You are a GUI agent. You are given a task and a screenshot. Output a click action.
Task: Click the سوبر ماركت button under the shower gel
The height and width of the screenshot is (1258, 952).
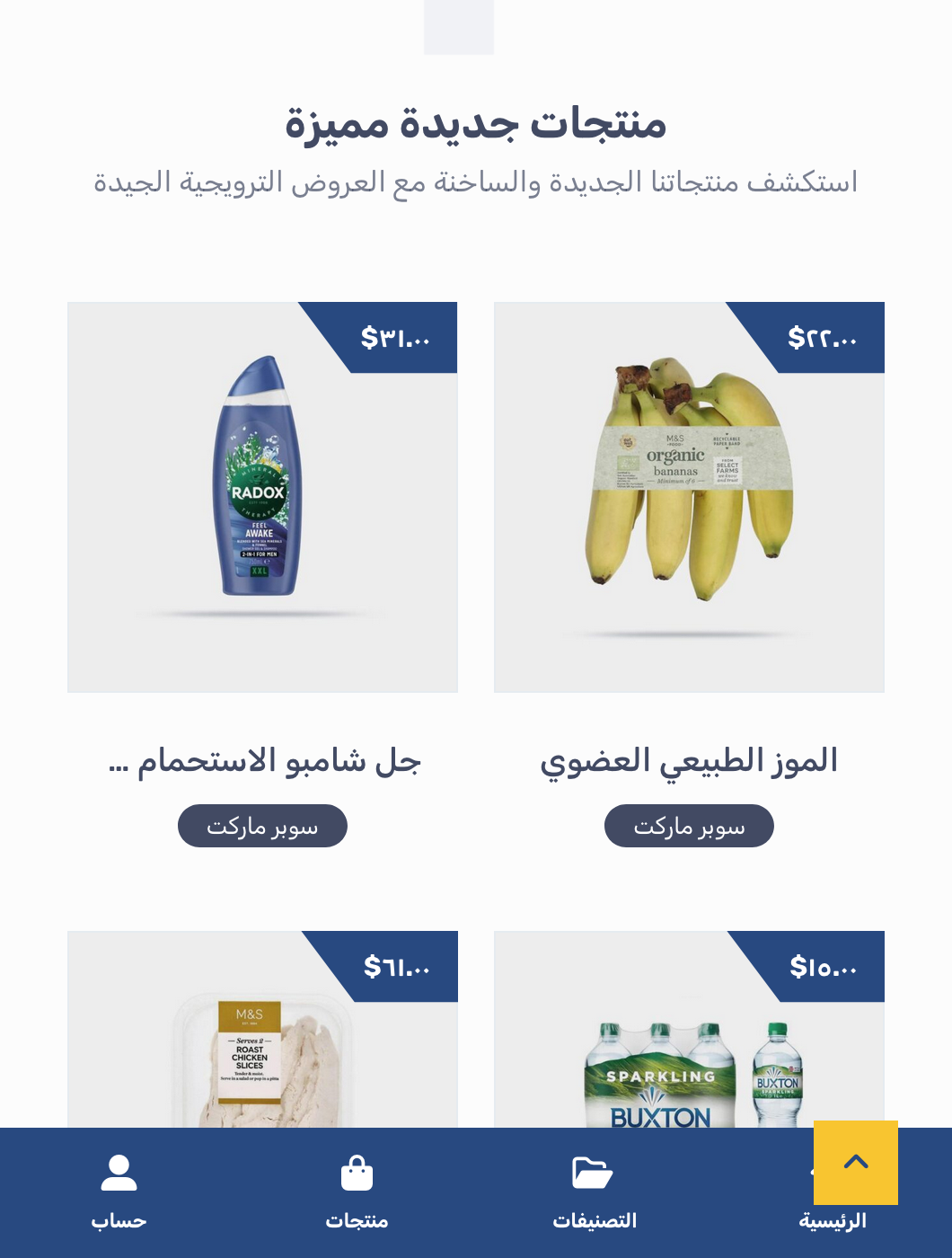point(261,825)
